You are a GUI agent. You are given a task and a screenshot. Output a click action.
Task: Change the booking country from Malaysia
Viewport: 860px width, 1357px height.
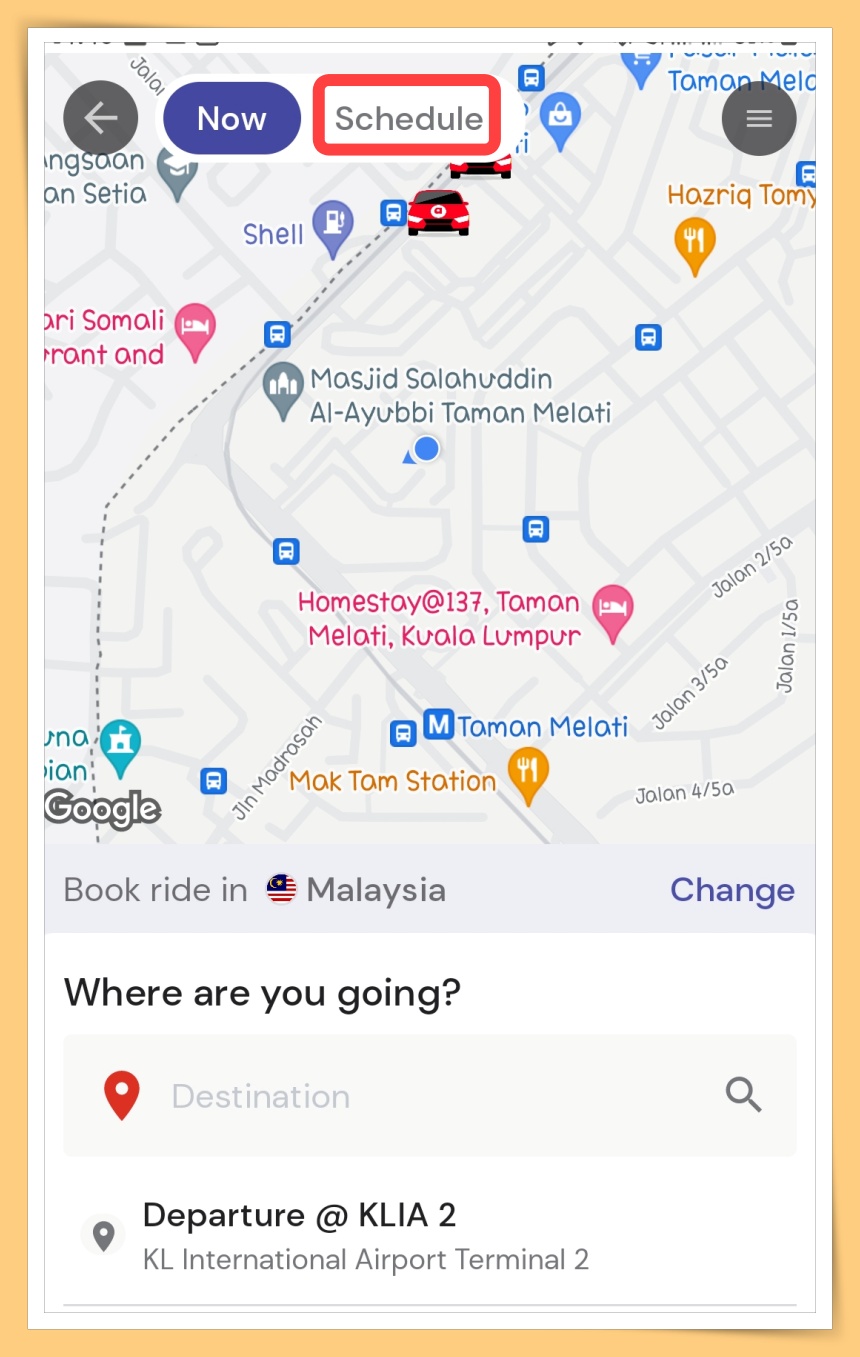pos(732,890)
